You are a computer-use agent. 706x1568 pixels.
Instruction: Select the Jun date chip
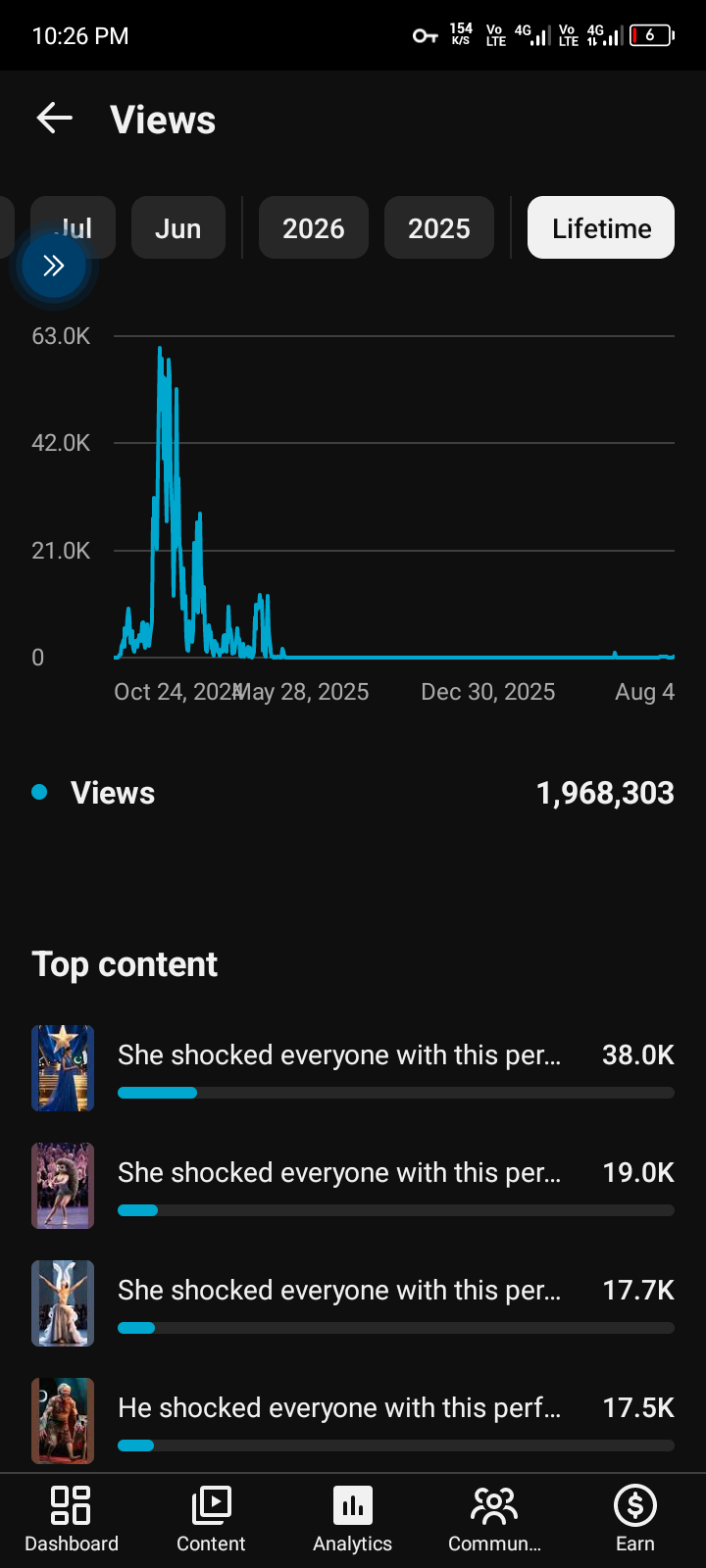click(x=178, y=227)
